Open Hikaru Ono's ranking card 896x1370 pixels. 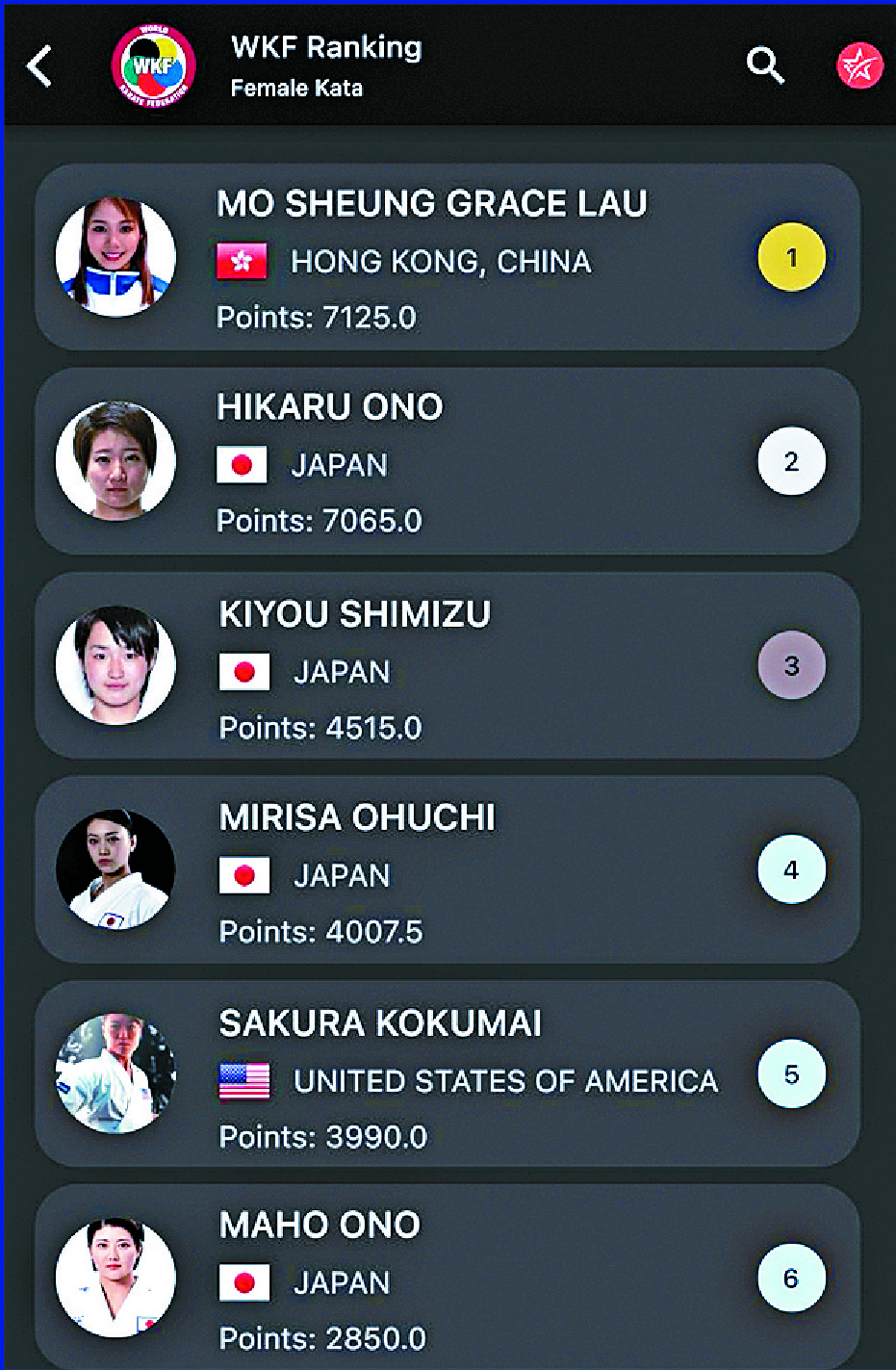(x=447, y=462)
